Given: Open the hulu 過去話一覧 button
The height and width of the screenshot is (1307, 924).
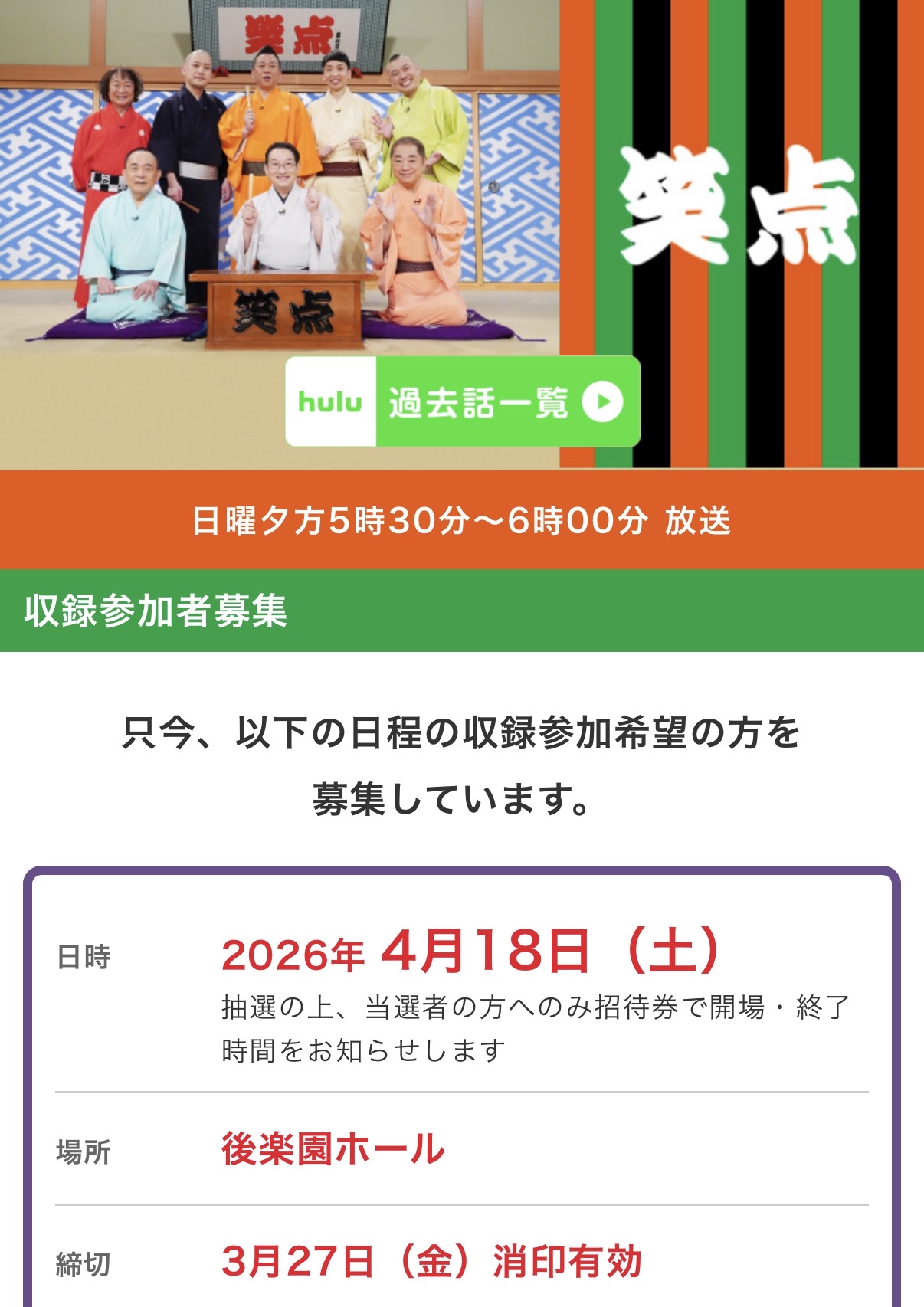Looking at the screenshot, I should click(x=463, y=401).
